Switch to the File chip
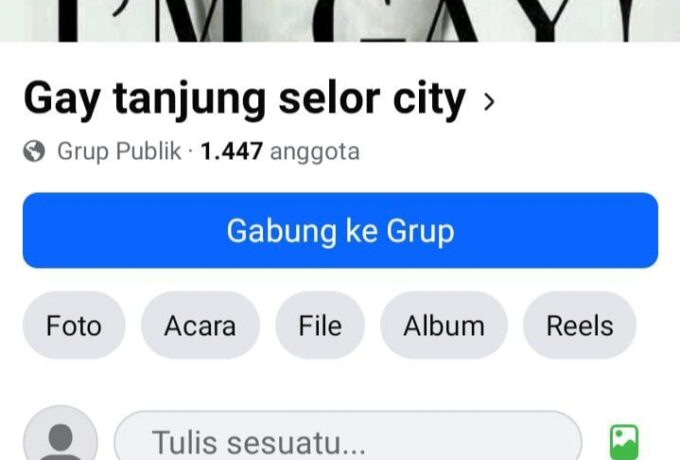 (320, 326)
